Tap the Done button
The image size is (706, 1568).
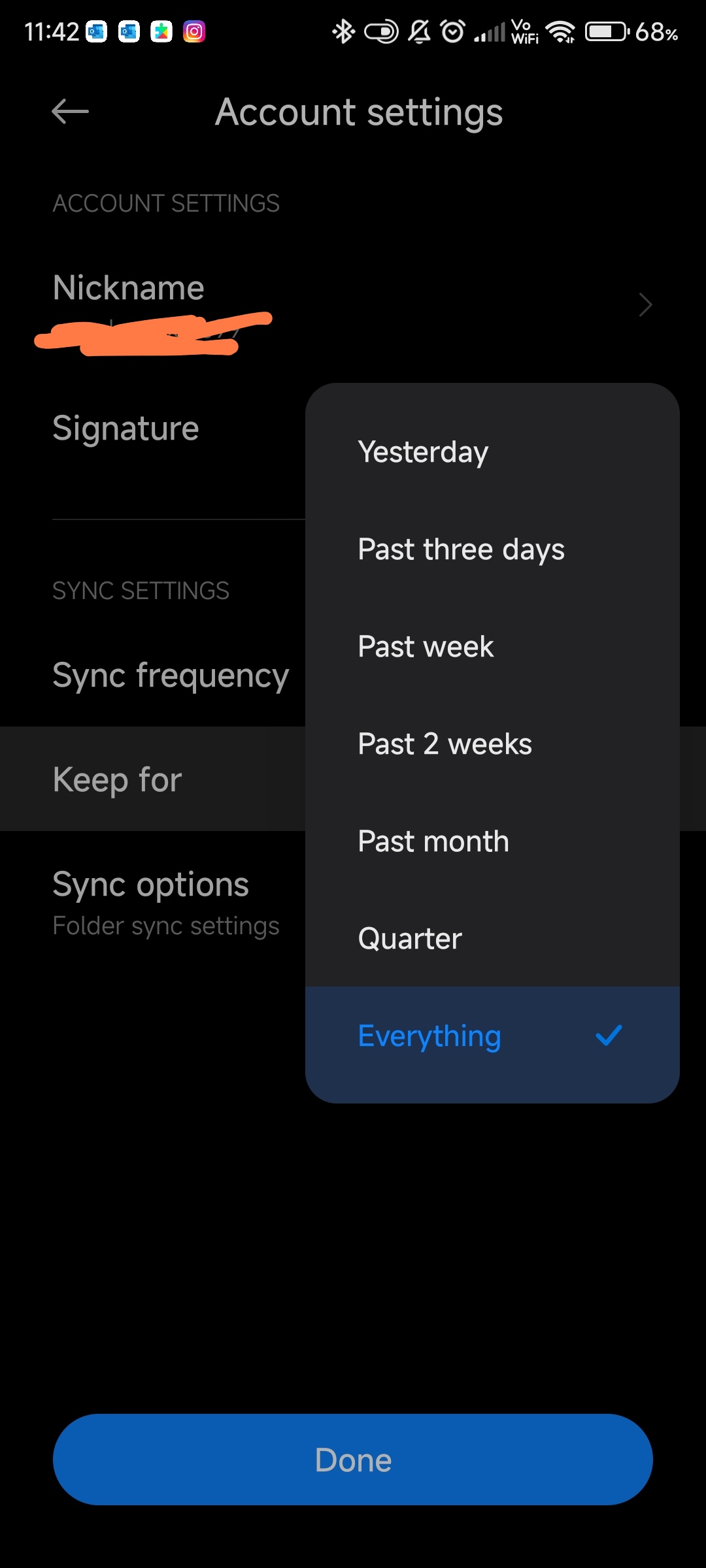(x=353, y=1460)
